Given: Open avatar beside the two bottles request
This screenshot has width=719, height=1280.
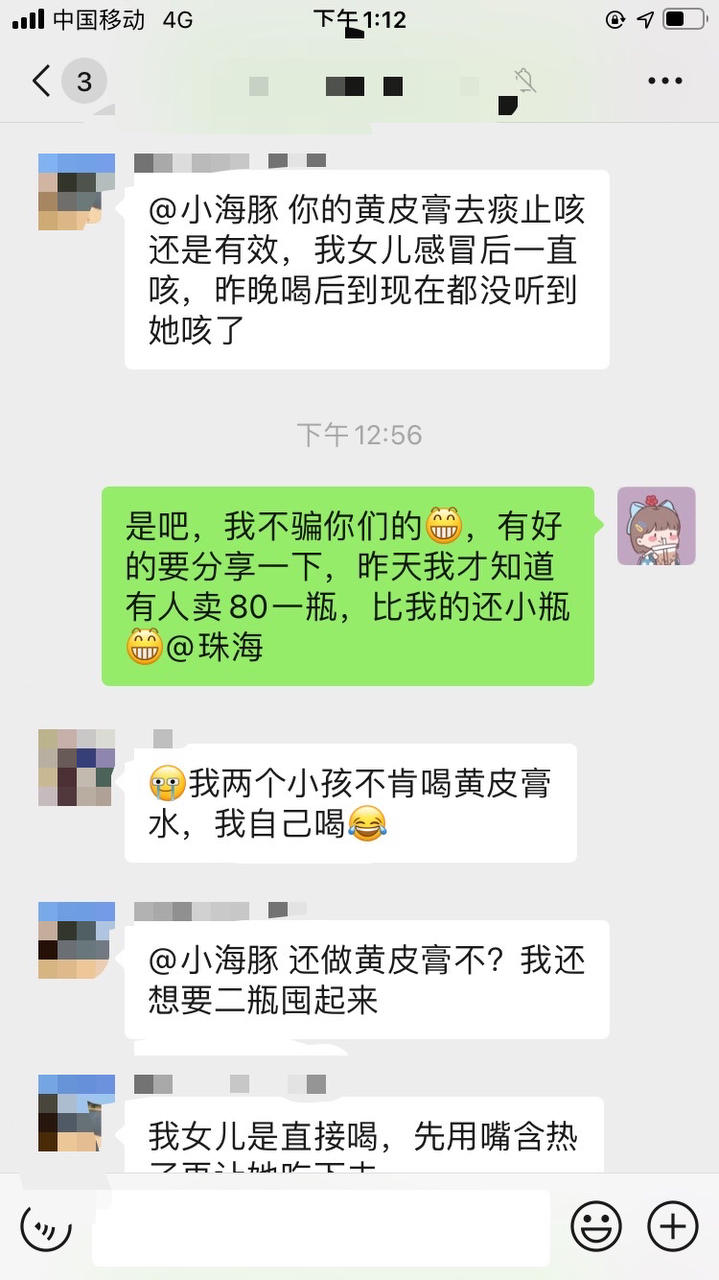Looking at the screenshot, I should click(x=76, y=940).
